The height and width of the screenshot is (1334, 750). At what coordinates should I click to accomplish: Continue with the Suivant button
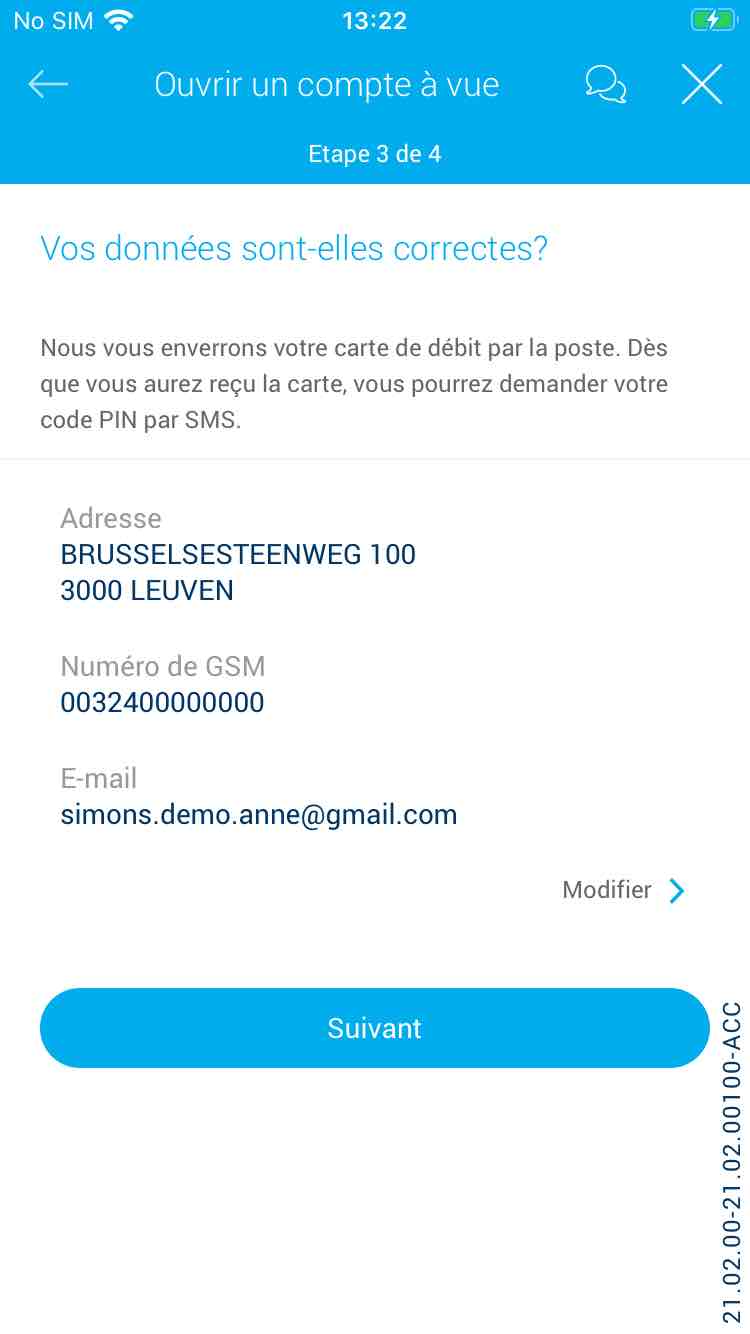tap(375, 1028)
